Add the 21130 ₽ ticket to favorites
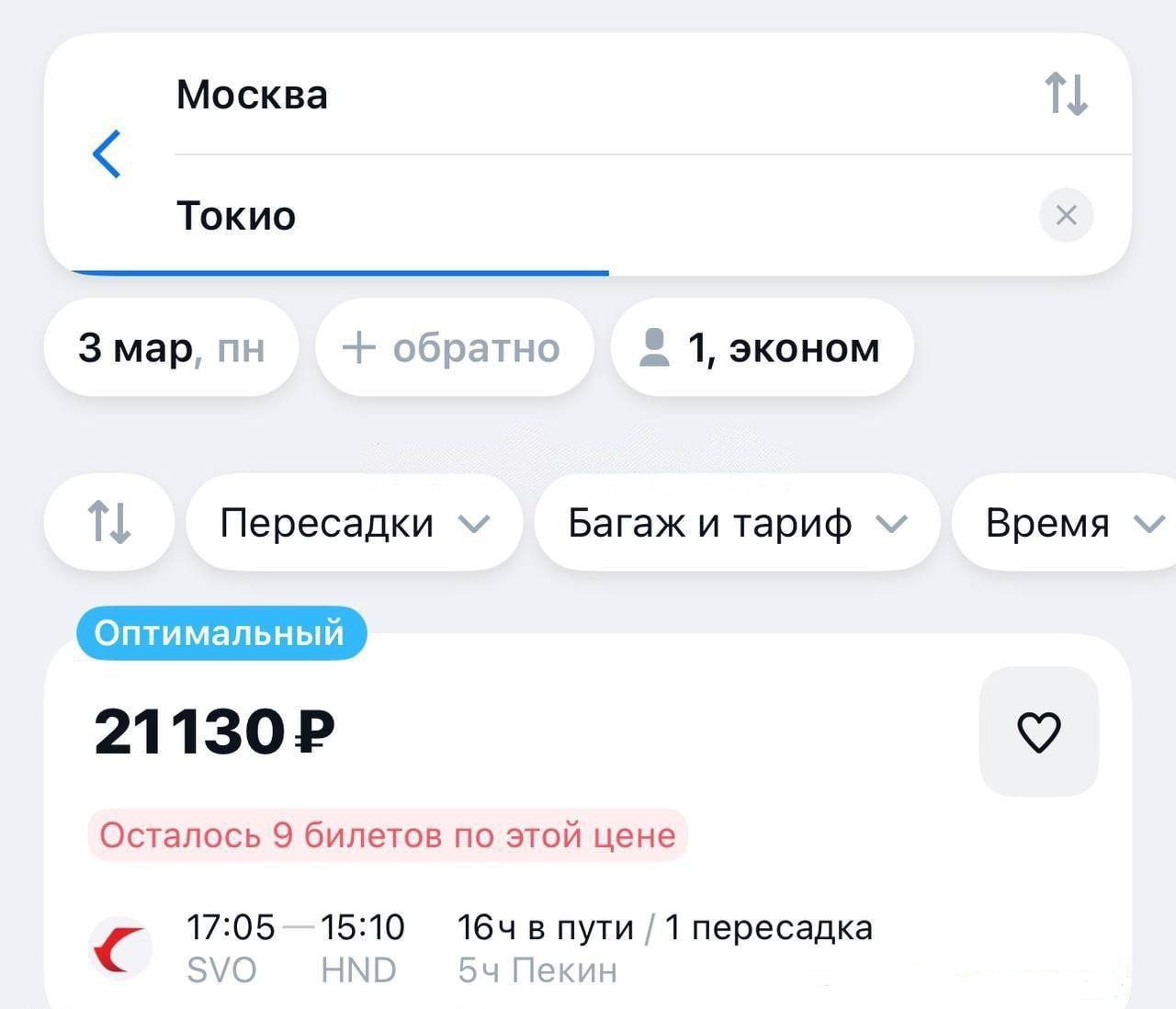Image resolution: width=1176 pixels, height=1009 pixels. [1038, 731]
